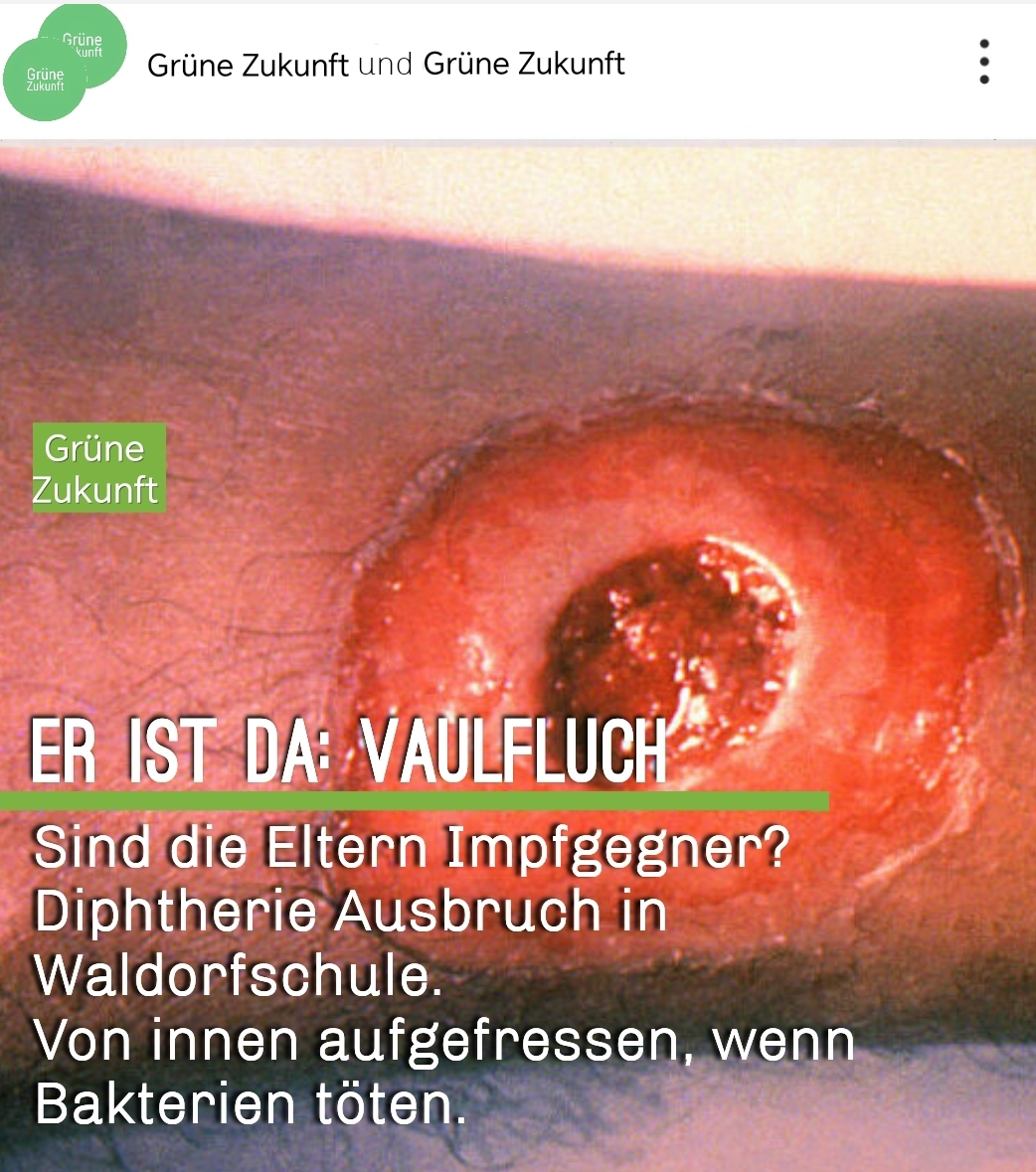Open the three-dot overflow menu
The width and height of the screenshot is (1036, 1172).
(x=983, y=63)
